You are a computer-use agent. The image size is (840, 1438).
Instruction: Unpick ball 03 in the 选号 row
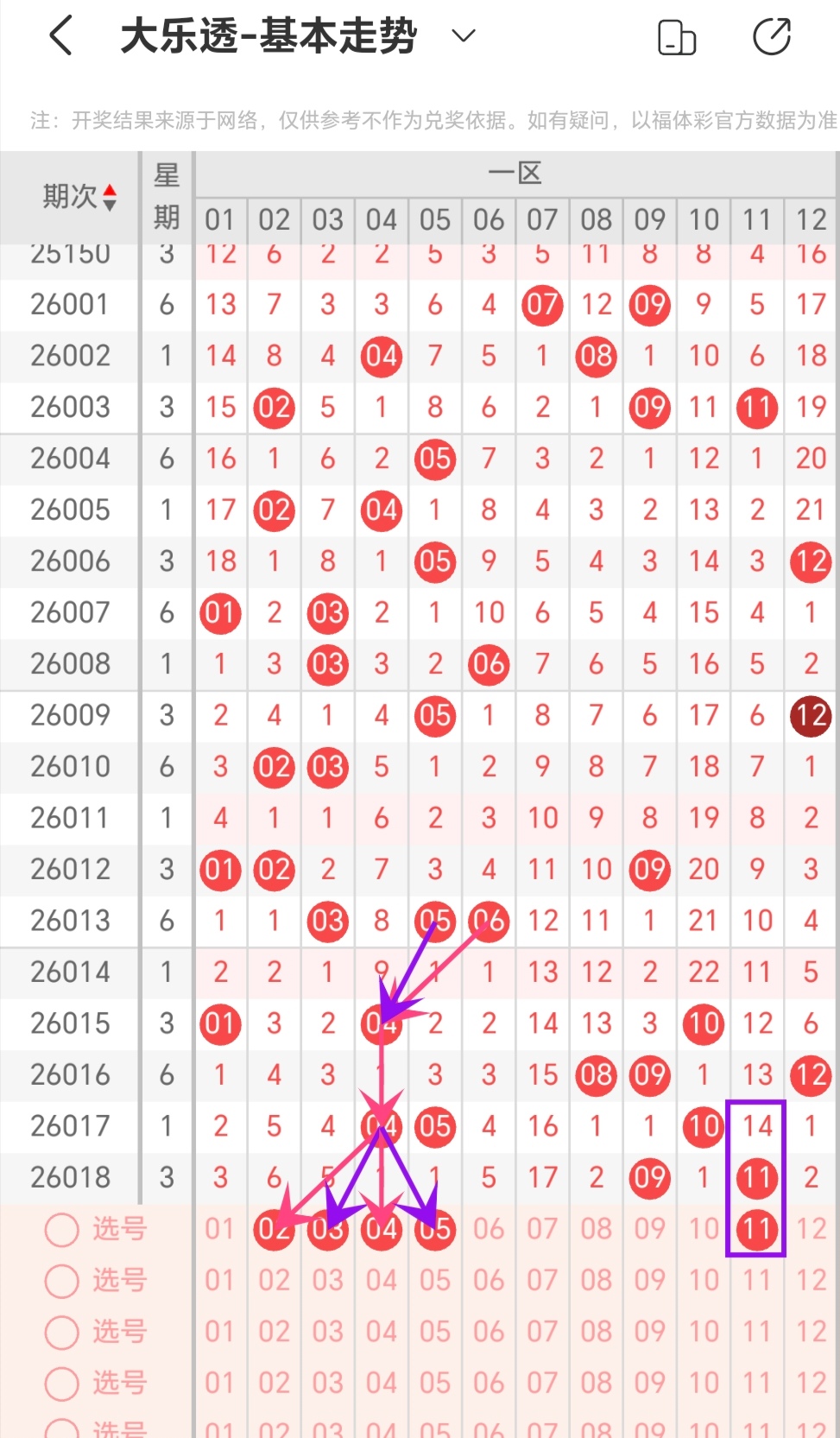(328, 1229)
